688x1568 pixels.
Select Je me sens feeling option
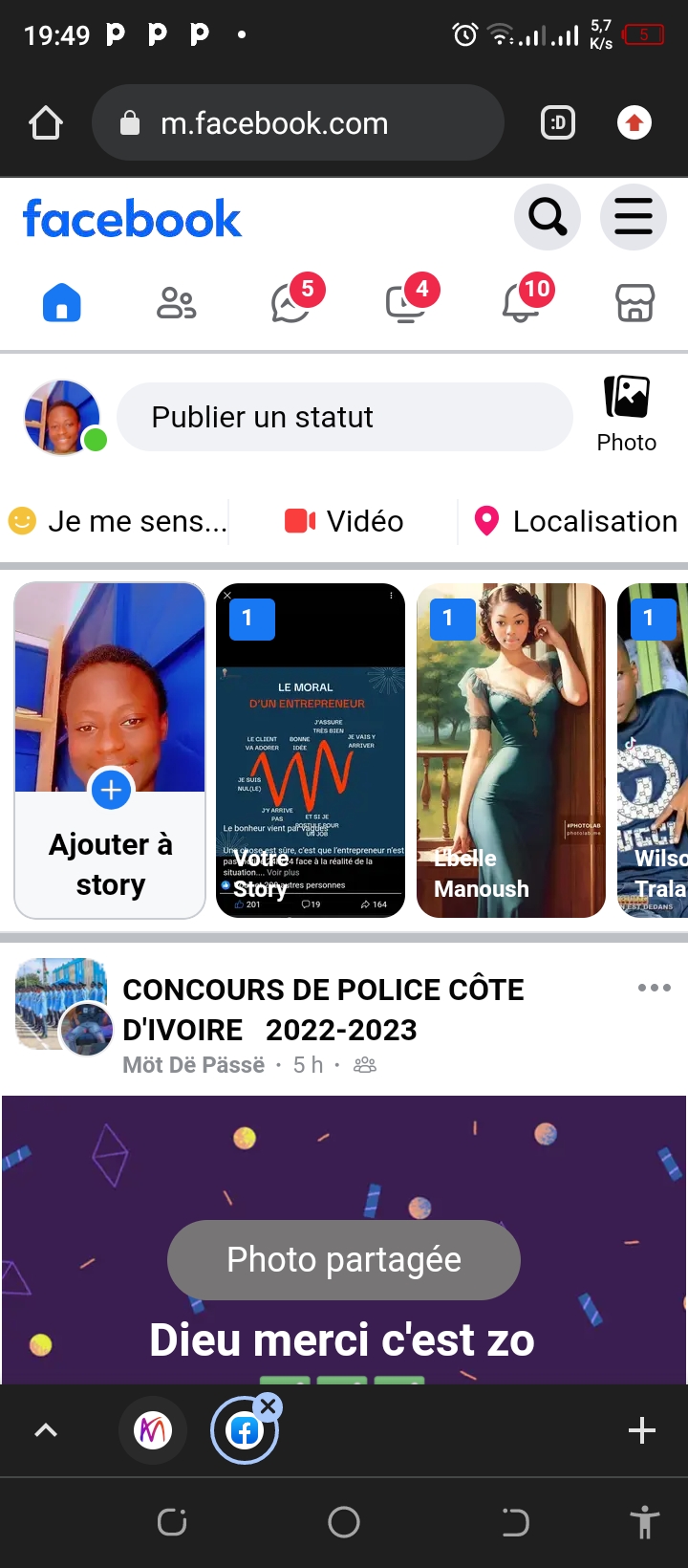coord(118,521)
